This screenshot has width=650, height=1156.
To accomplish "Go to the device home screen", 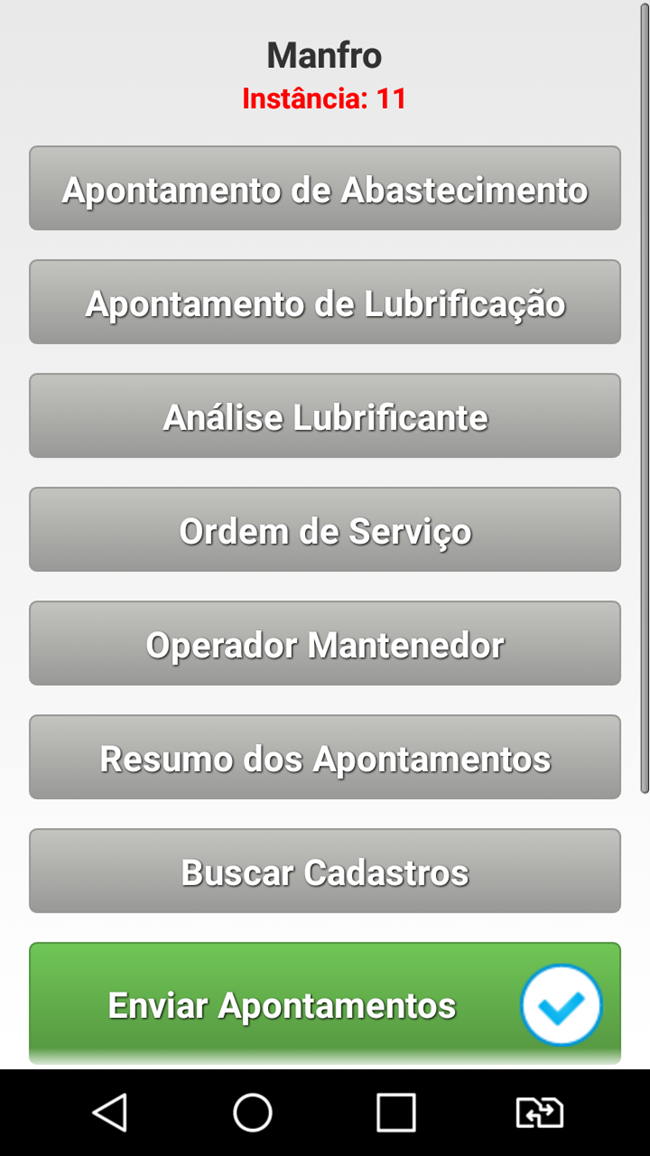I will (253, 1112).
